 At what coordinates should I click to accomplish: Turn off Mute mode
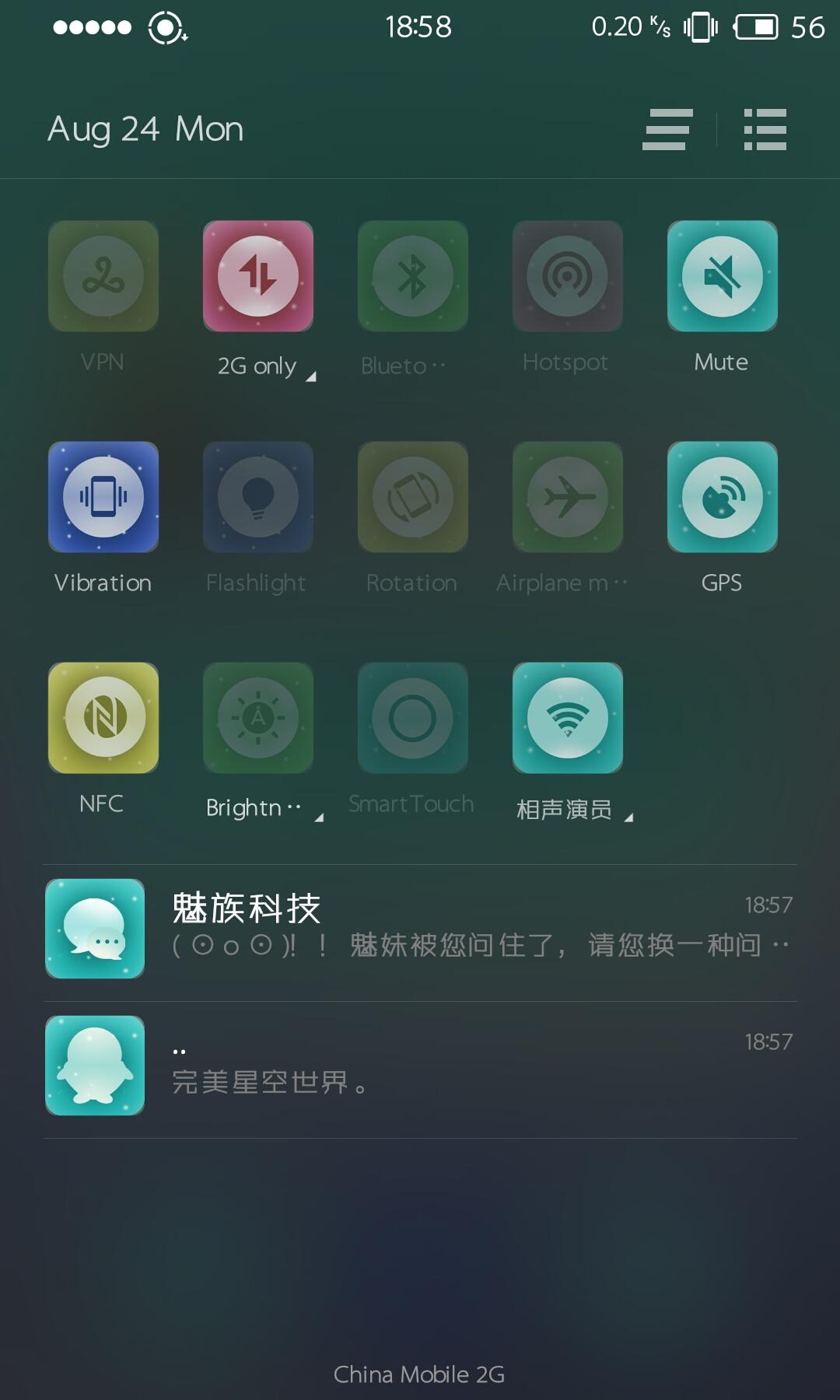722,276
